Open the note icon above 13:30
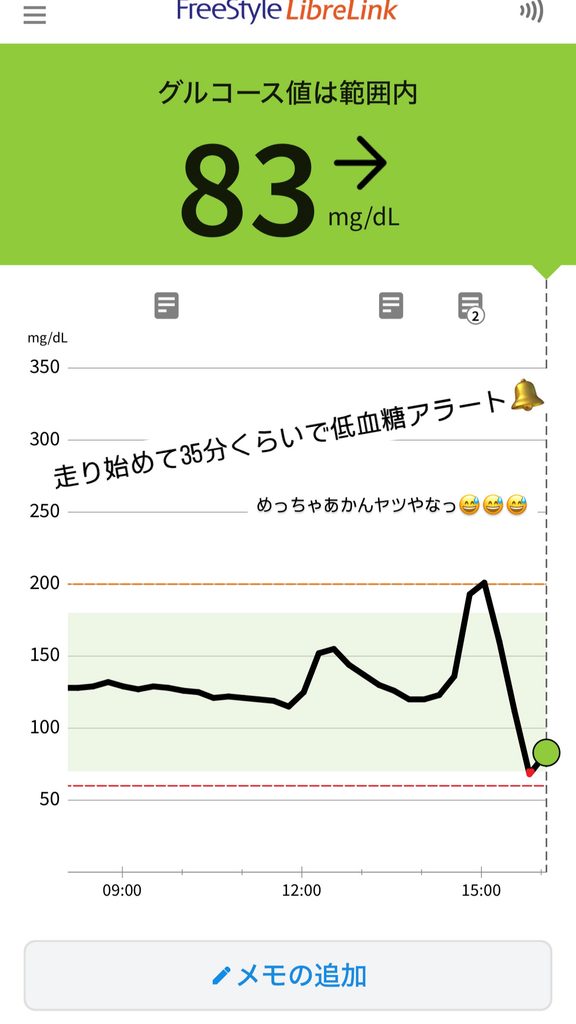Screen dimensions: 576x1024 [391, 306]
